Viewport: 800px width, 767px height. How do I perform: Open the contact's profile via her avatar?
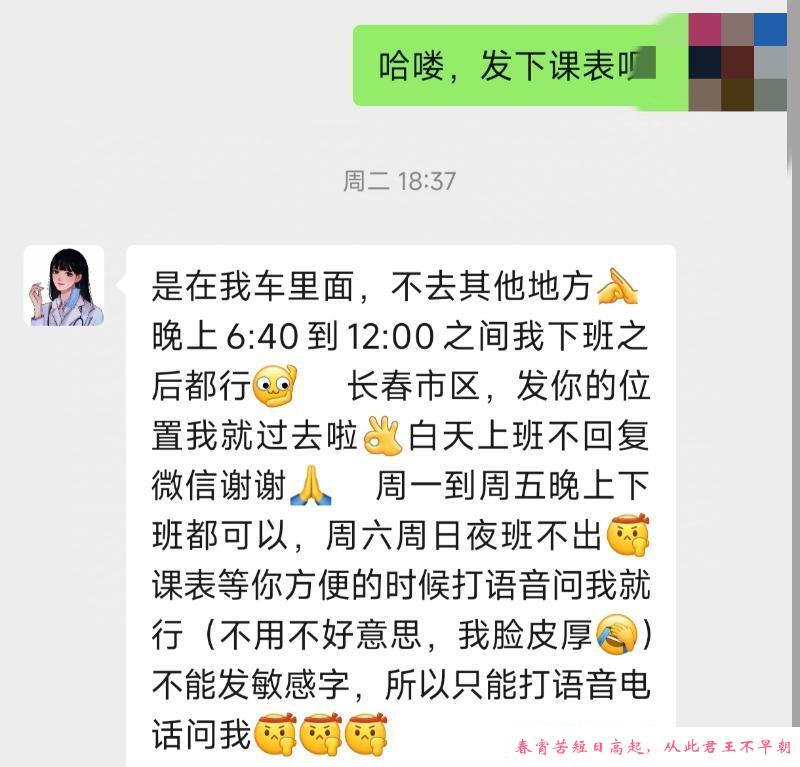(x=64, y=286)
